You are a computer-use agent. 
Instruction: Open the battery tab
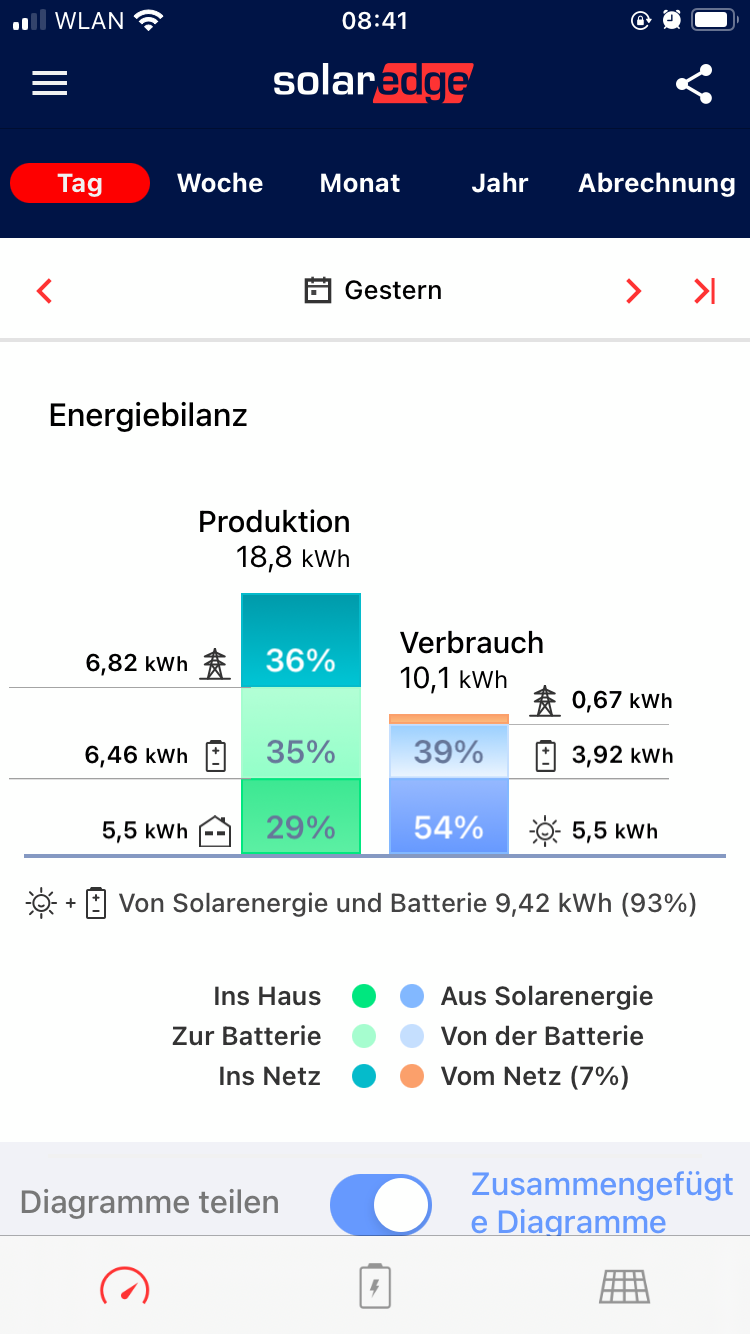(x=375, y=1287)
